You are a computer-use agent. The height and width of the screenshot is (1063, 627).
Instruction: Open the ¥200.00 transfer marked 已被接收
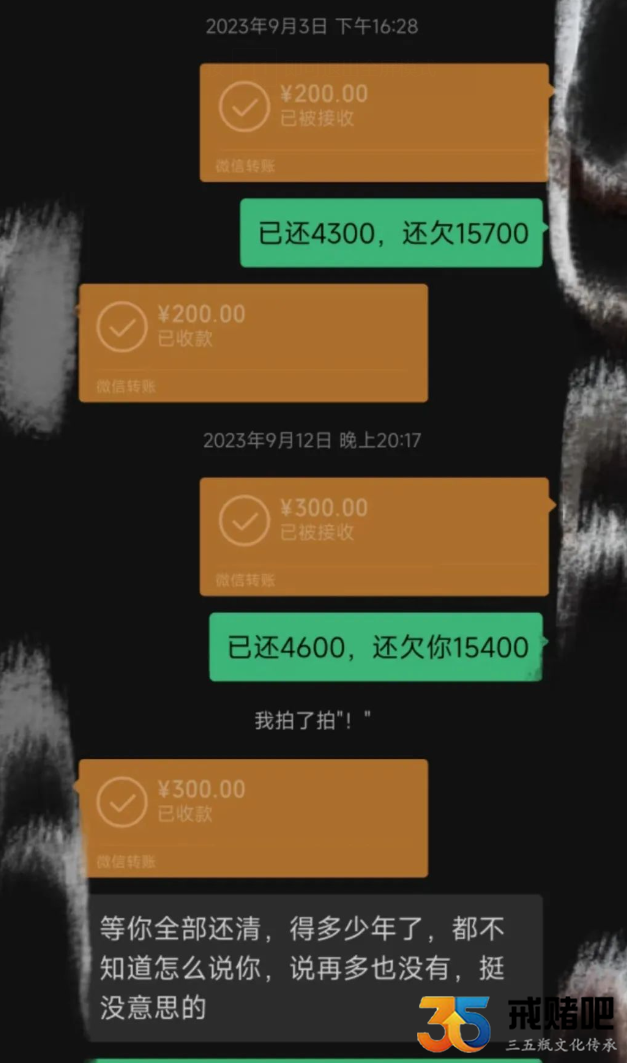pyautogui.click(x=374, y=121)
